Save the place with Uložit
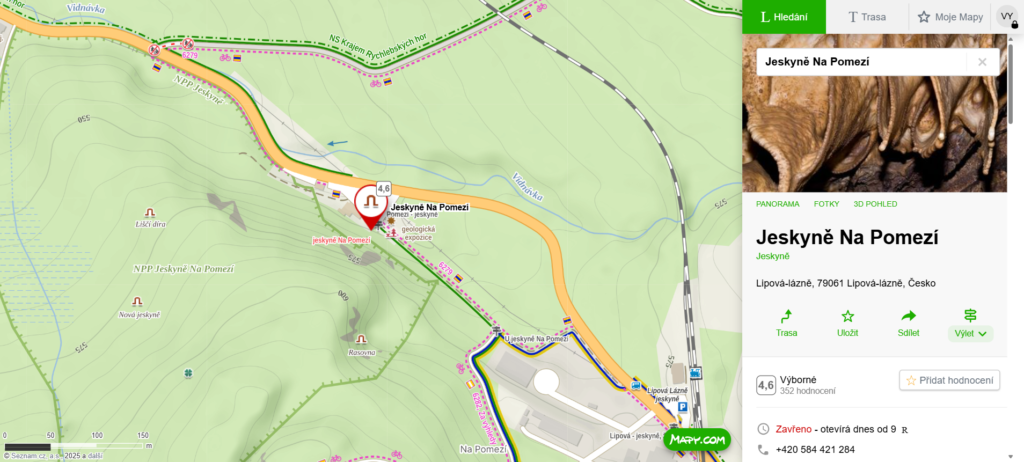The image size is (1024, 462). [x=847, y=323]
